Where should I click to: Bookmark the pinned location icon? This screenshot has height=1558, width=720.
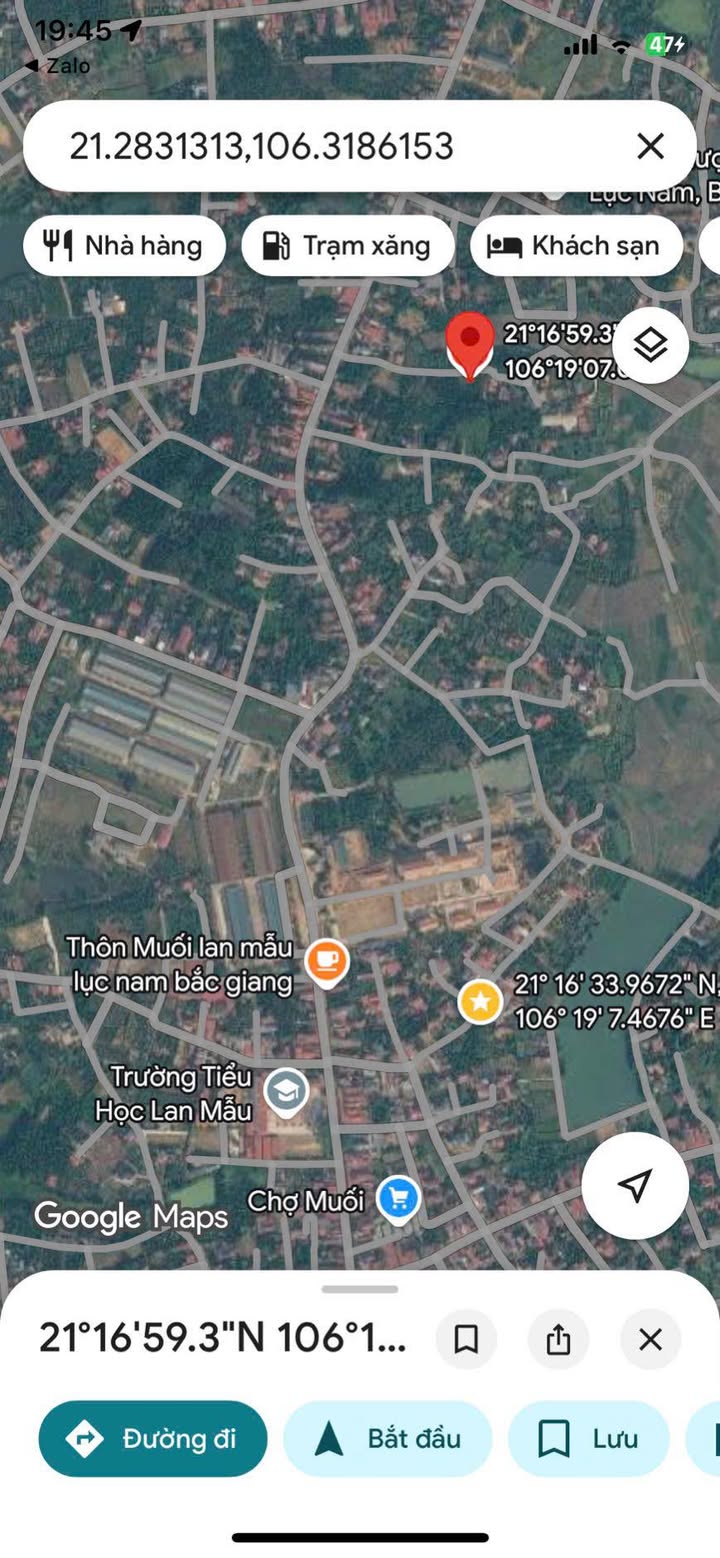(466, 1339)
